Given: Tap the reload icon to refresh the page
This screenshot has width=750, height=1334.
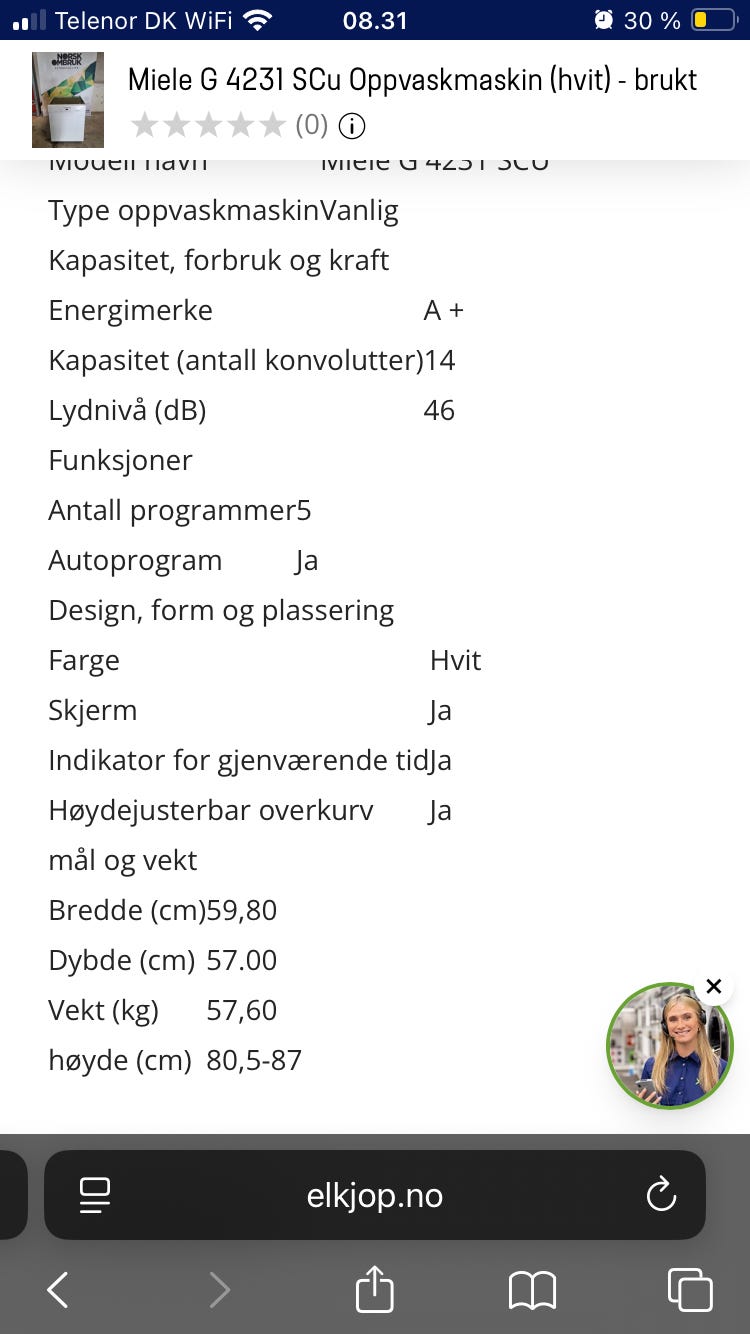Looking at the screenshot, I should point(661,1194).
